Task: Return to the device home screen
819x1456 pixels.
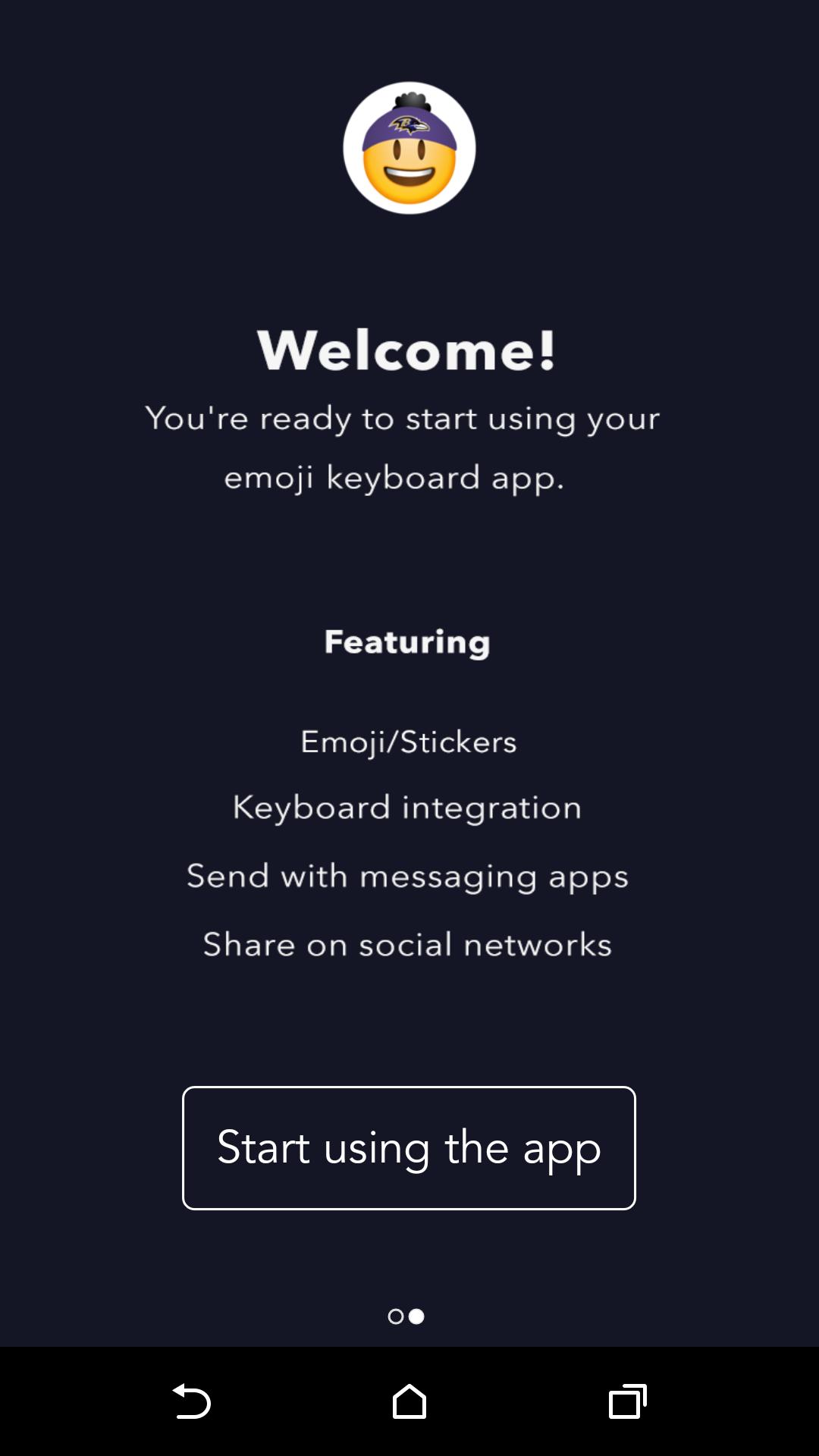Action: point(409,1401)
